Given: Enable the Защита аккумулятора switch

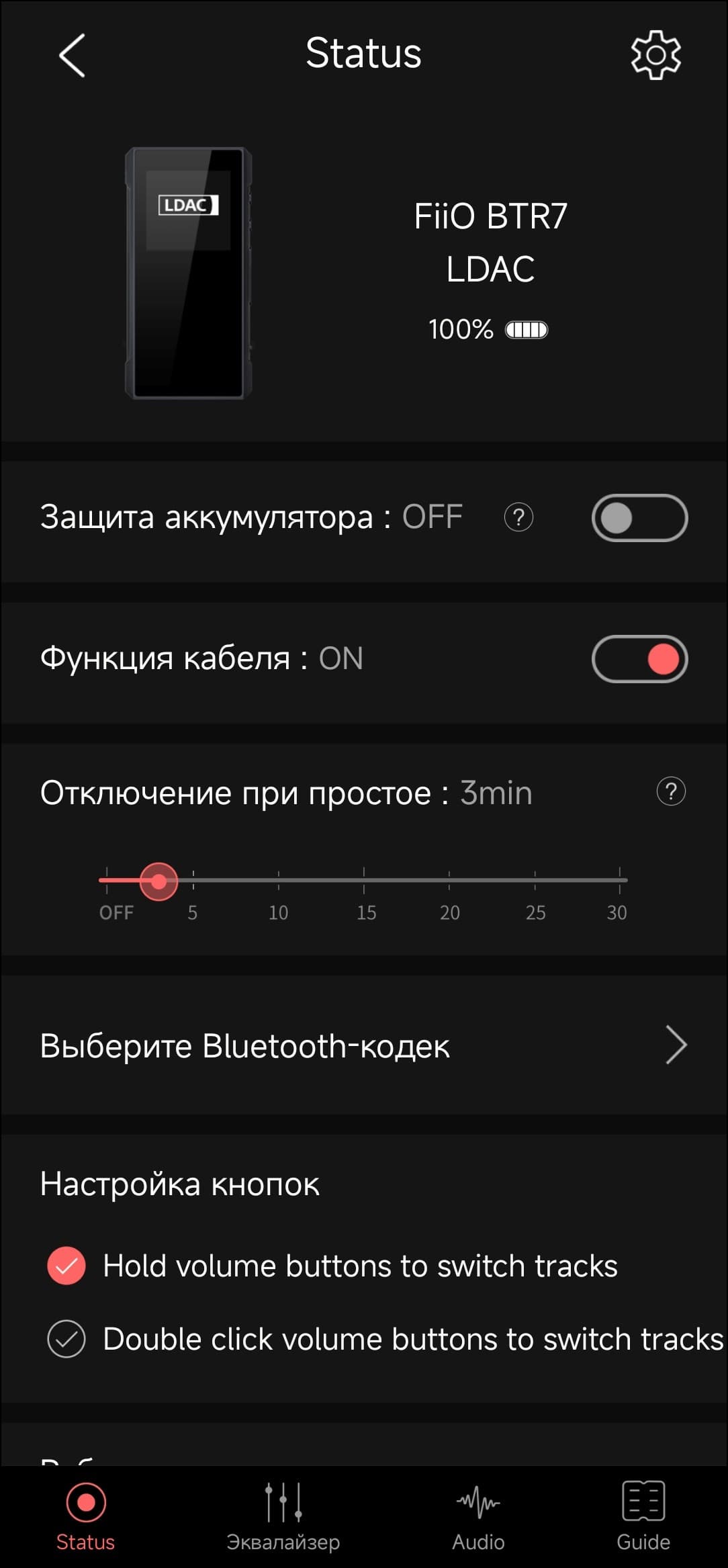Looking at the screenshot, I should 639,518.
